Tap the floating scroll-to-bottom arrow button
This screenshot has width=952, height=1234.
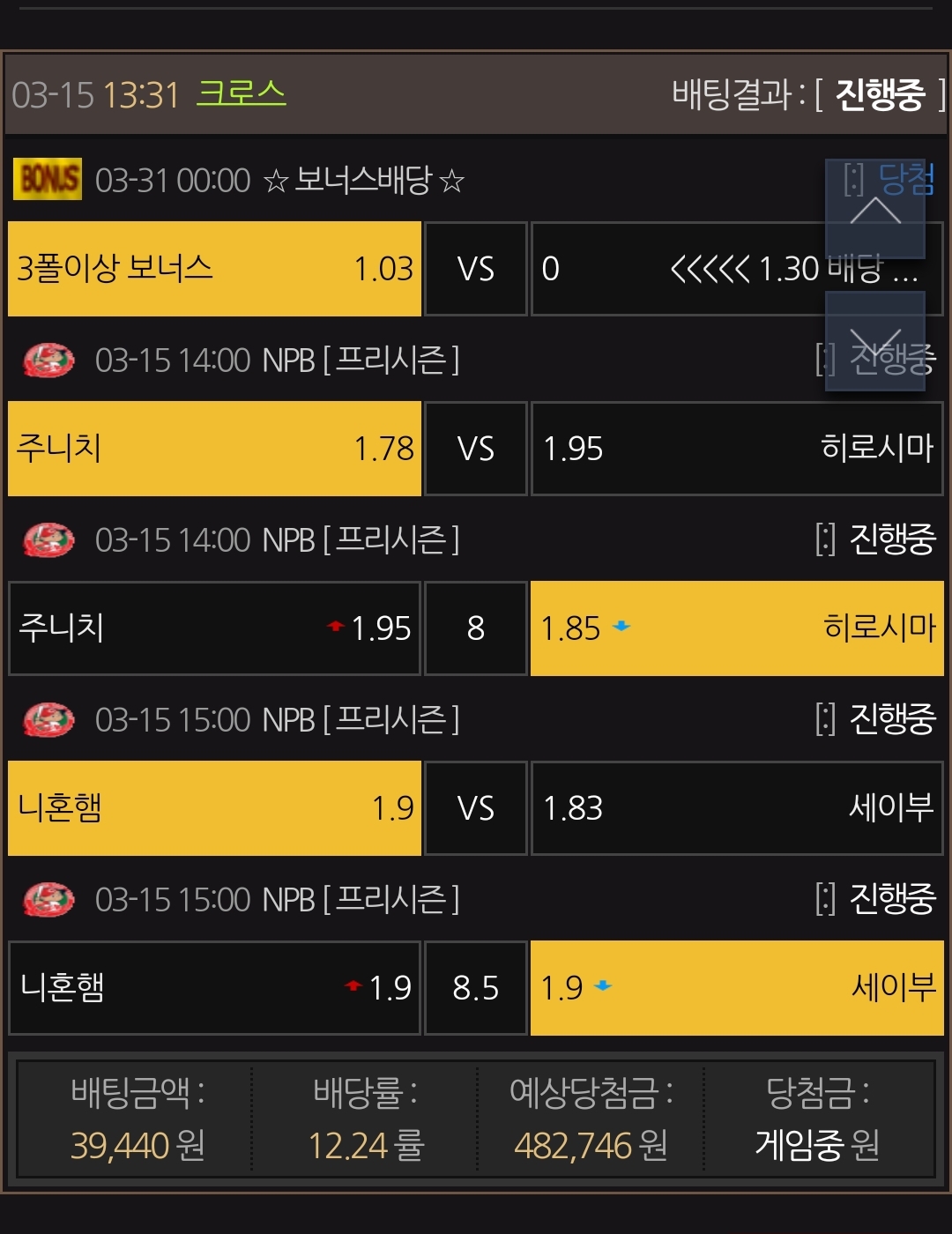click(x=875, y=341)
